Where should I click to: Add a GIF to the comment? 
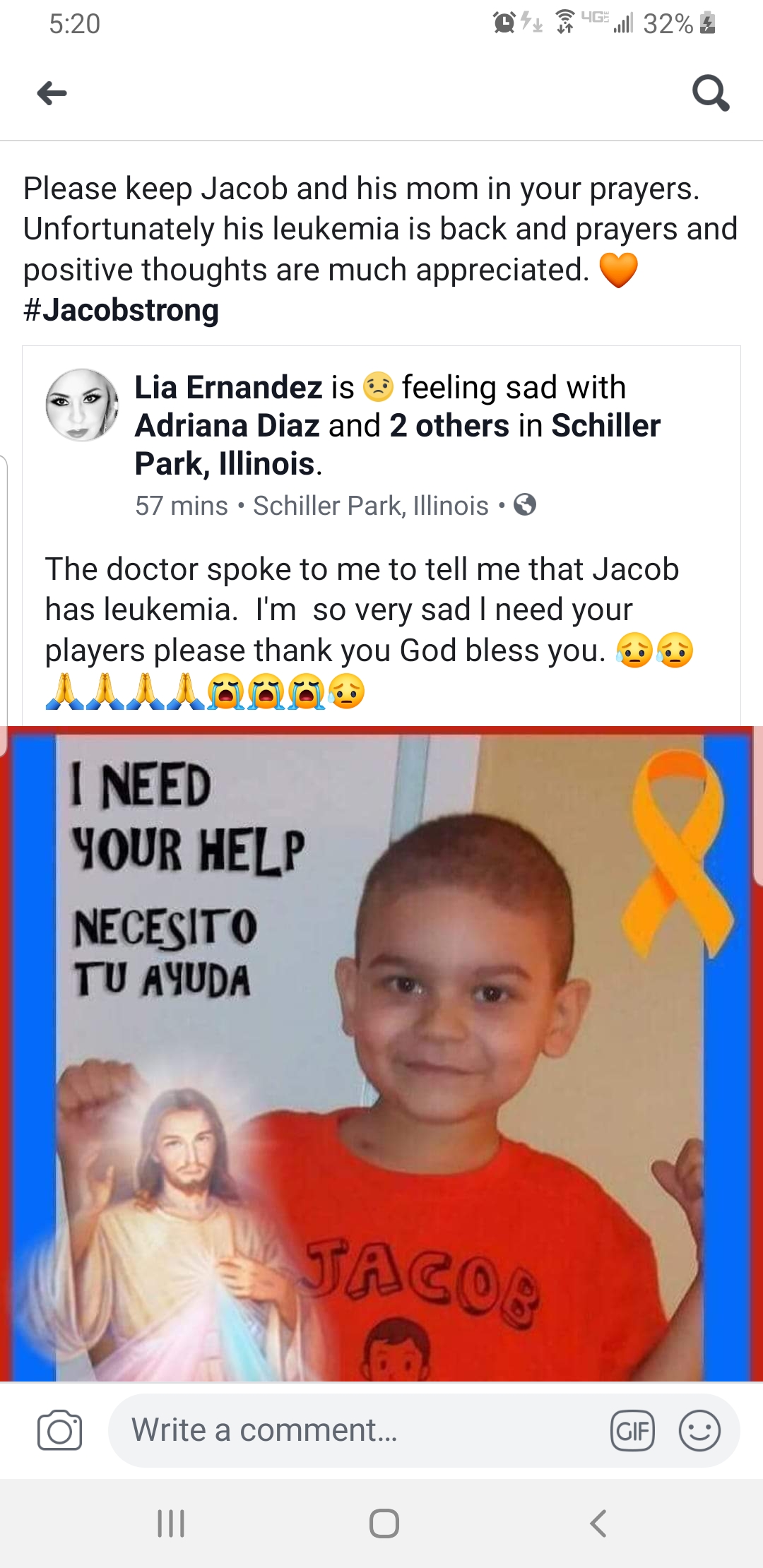tap(632, 1431)
